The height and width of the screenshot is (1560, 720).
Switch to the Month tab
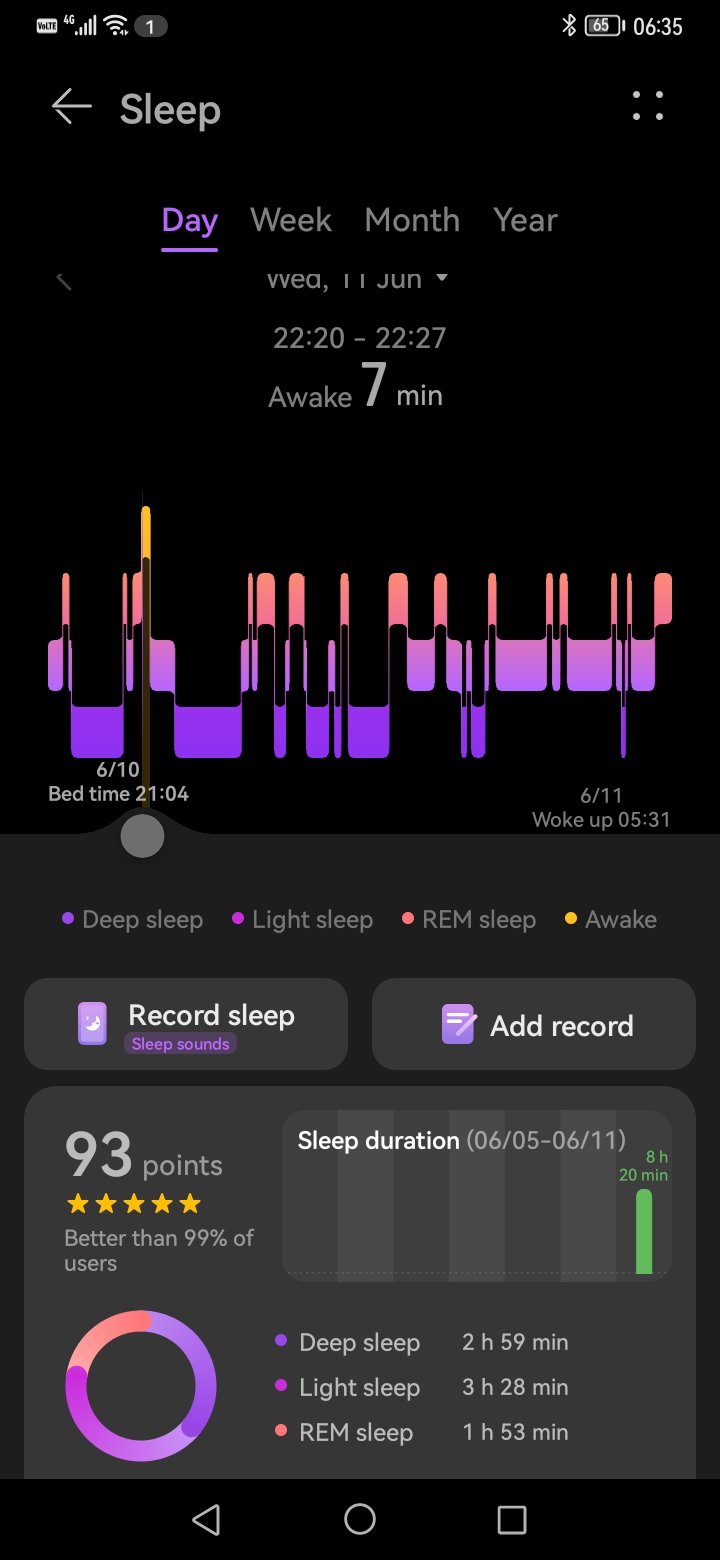[412, 220]
